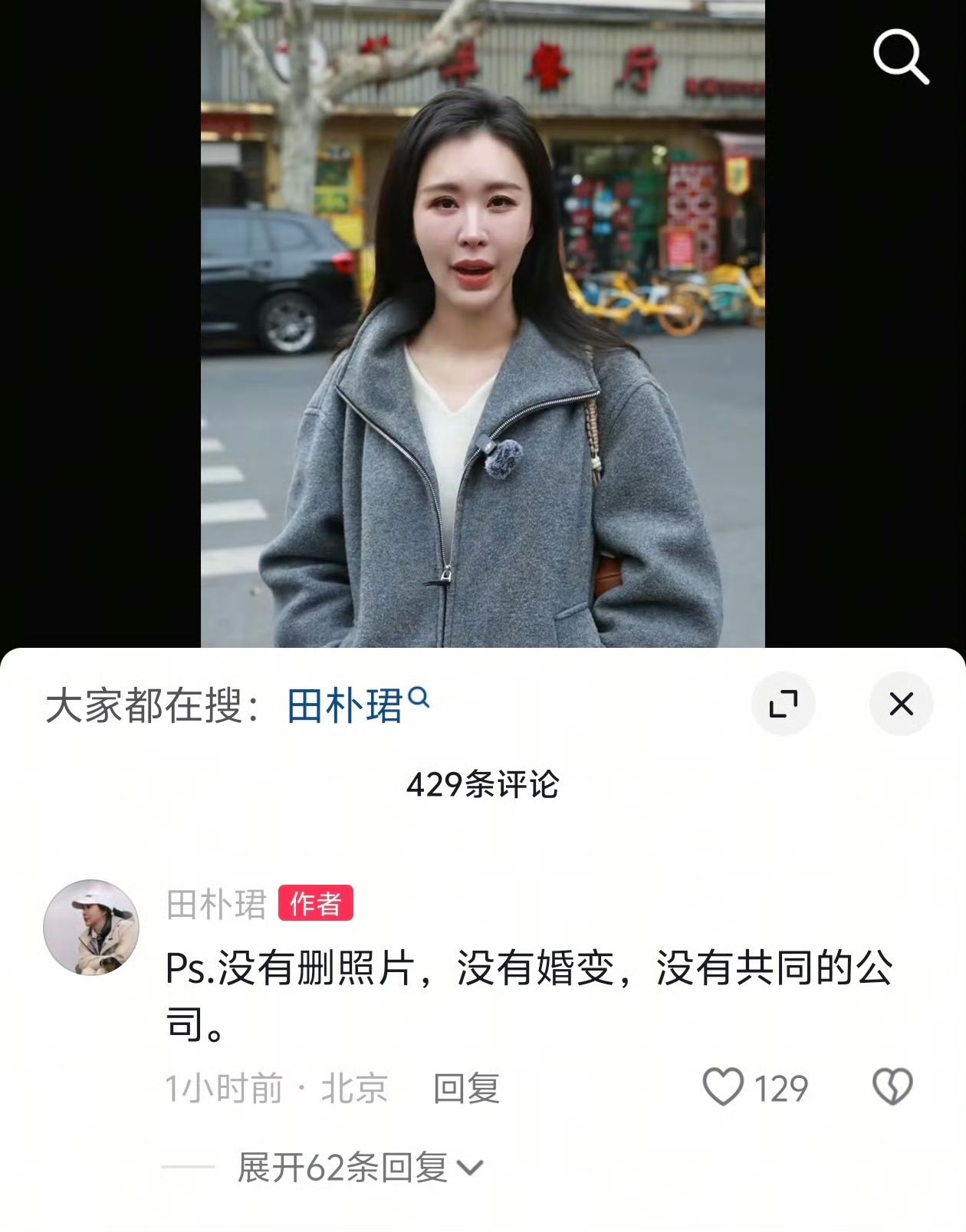Viewport: 966px width, 1232px height.
Task: Search the trending term 田朴珺
Action: click(x=355, y=705)
